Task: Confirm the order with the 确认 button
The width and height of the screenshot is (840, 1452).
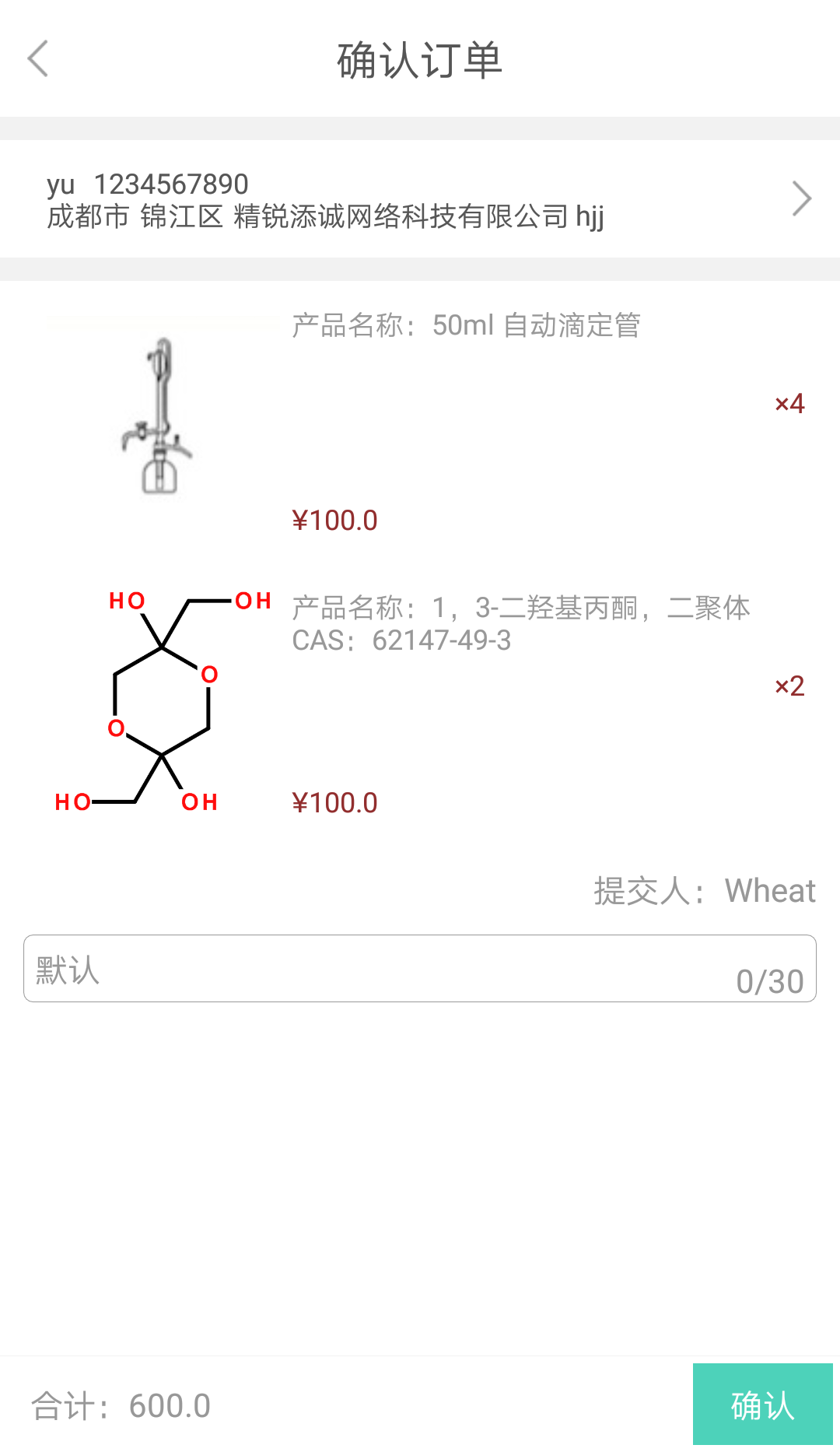Action: [x=761, y=1404]
